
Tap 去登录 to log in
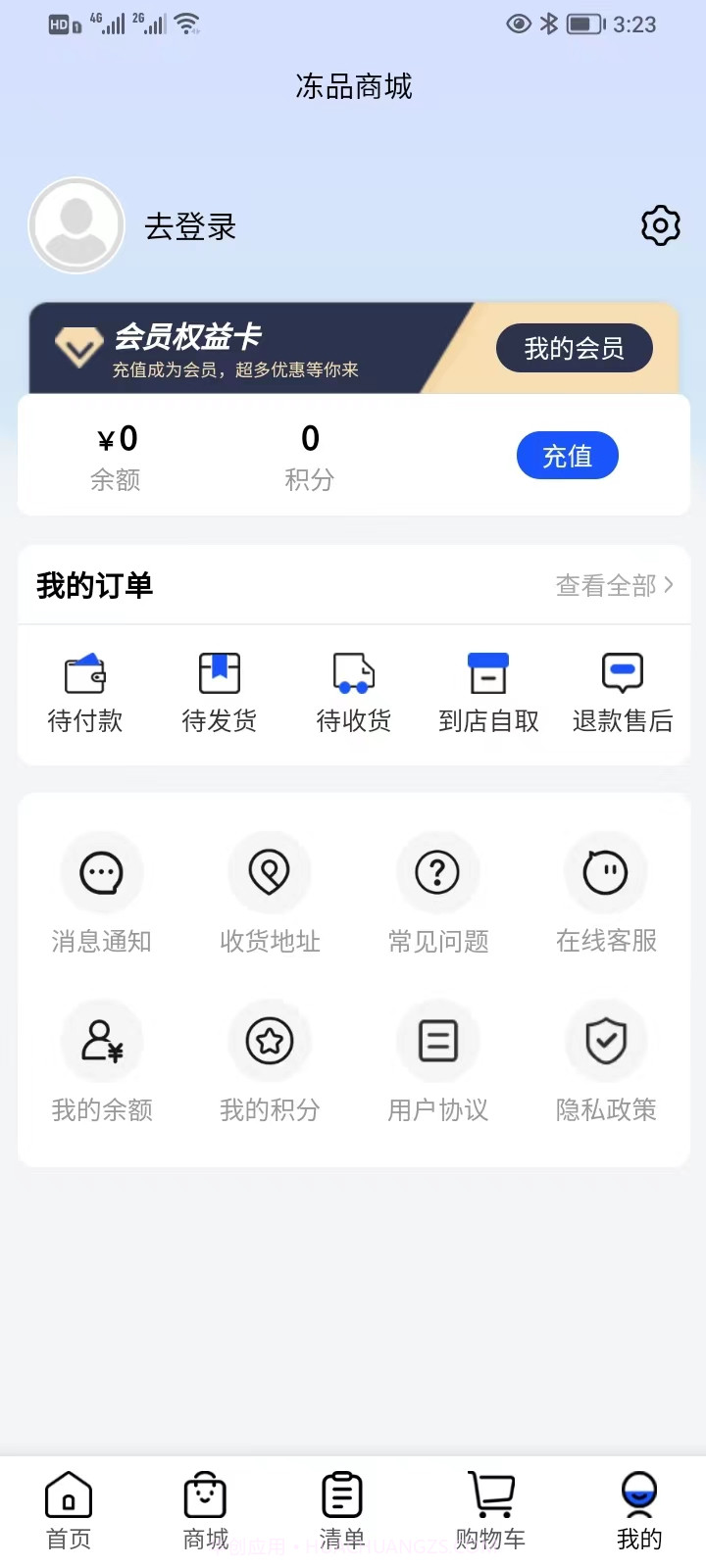[189, 226]
